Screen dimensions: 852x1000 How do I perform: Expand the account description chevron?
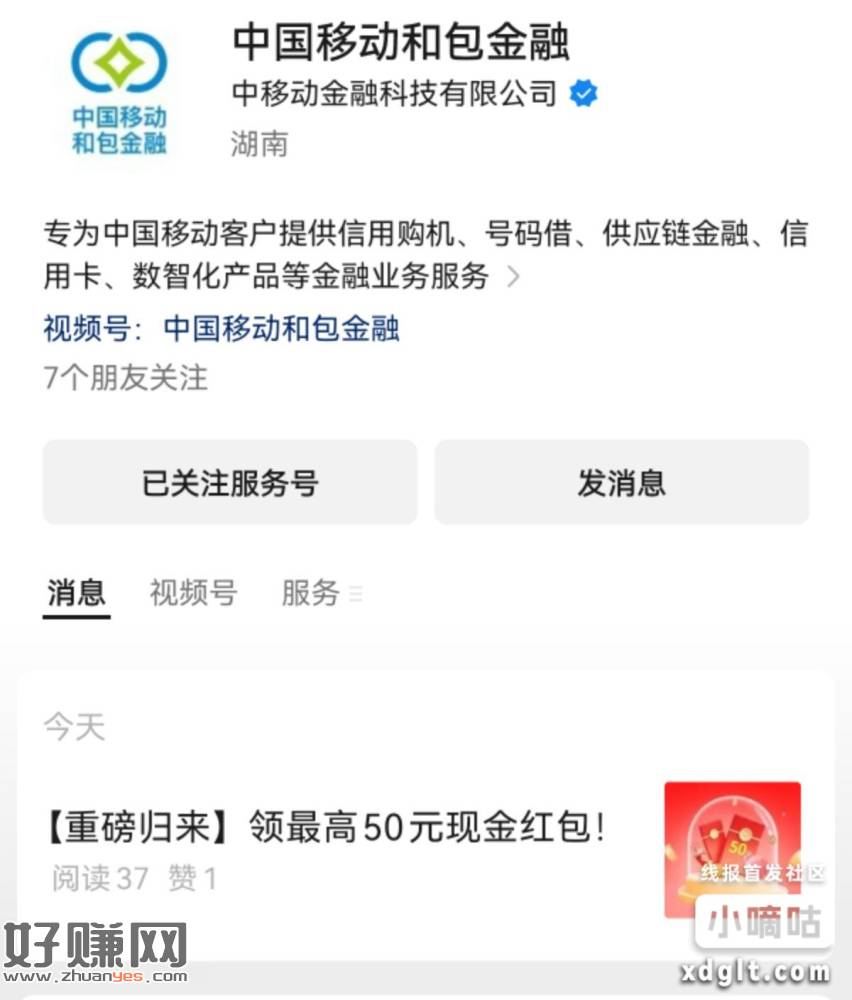513,277
